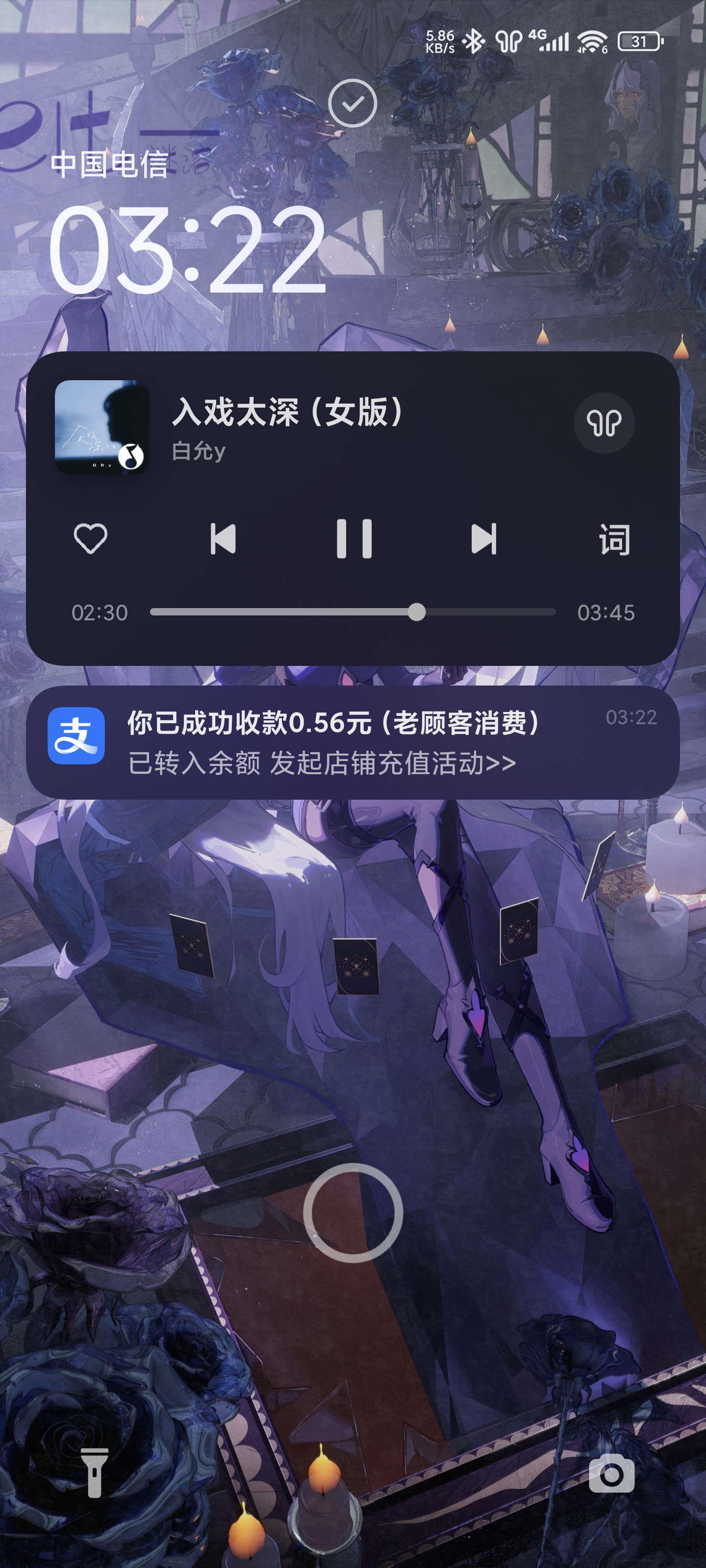Open the album cover of 入戏太深
Image resolution: width=706 pixels, height=1568 pixels.
pos(101,427)
